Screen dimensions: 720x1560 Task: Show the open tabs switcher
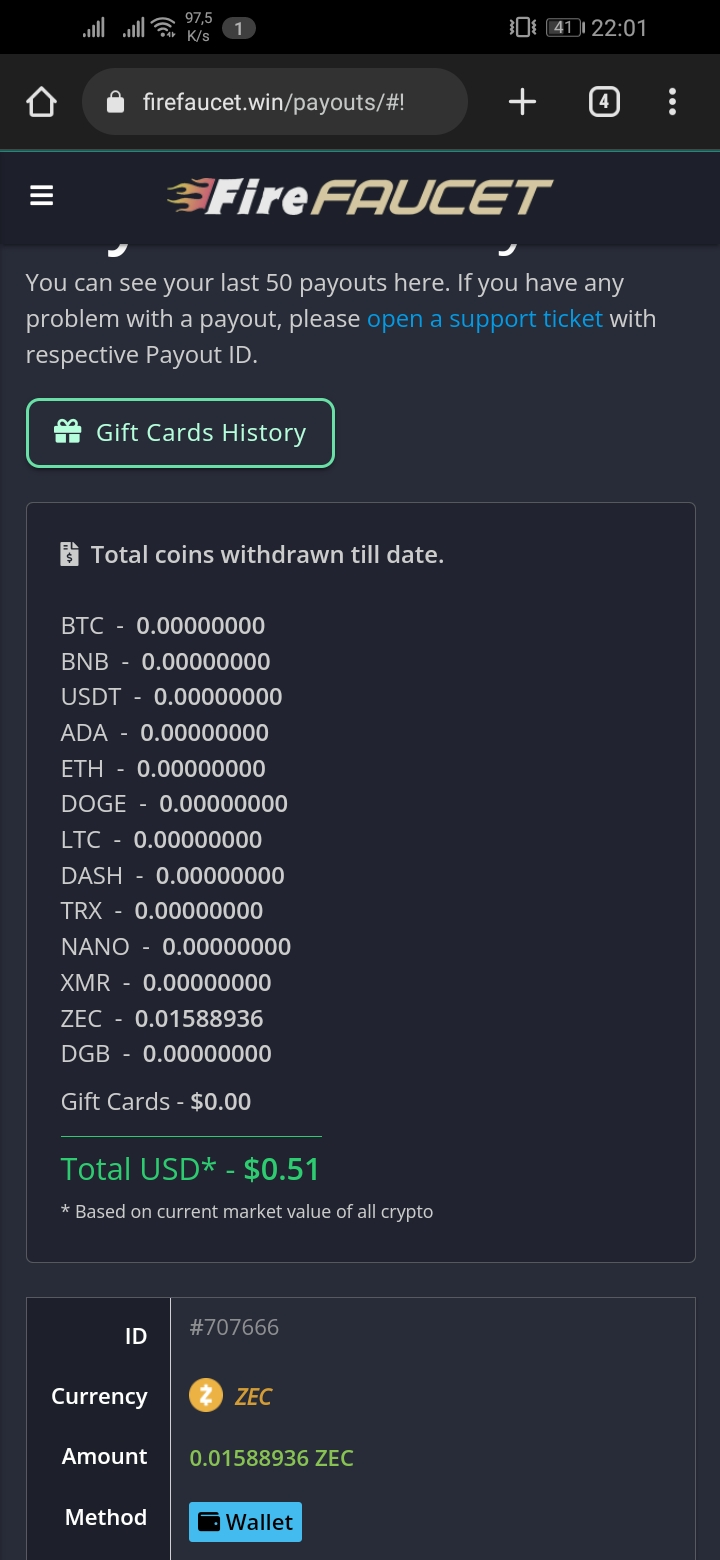(604, 101)
